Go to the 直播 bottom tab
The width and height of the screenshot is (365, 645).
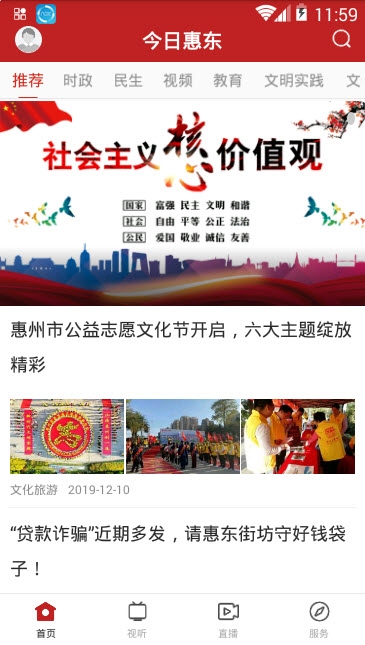[x=228, y=620]
